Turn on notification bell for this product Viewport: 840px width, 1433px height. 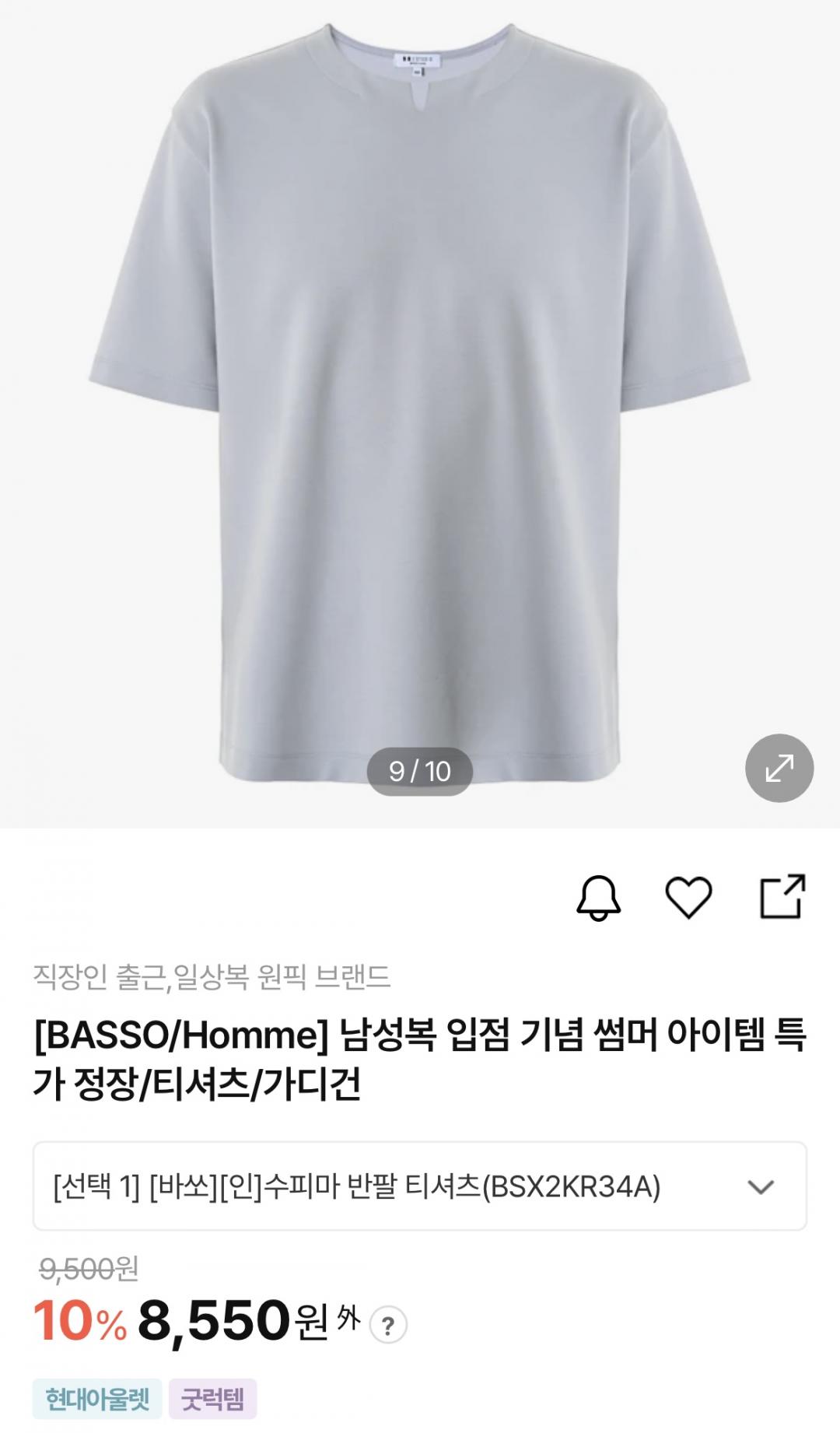click(x=598, y=898)
